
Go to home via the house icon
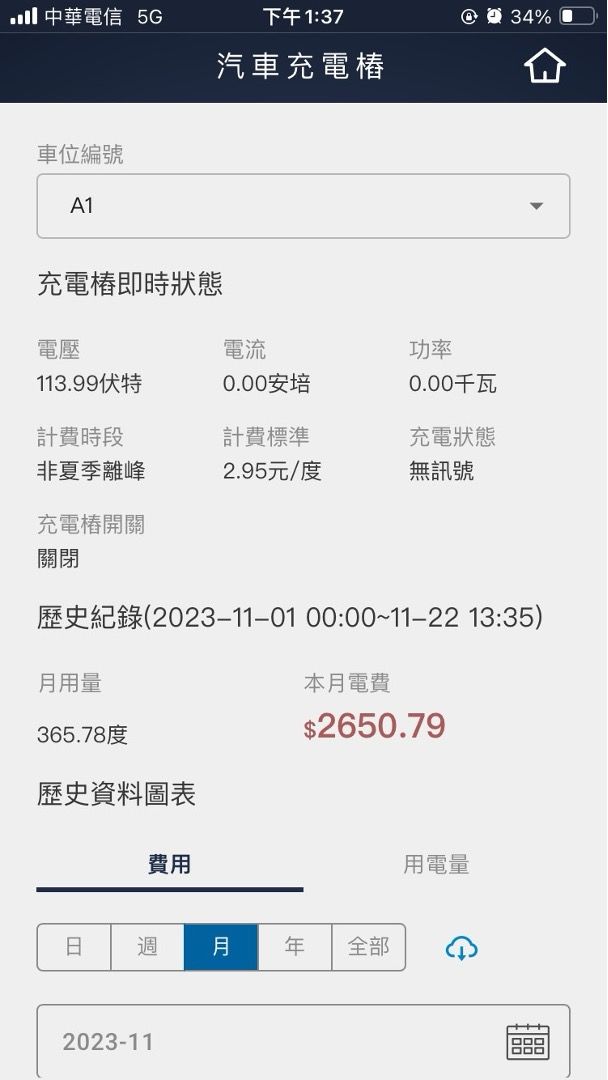544,67
